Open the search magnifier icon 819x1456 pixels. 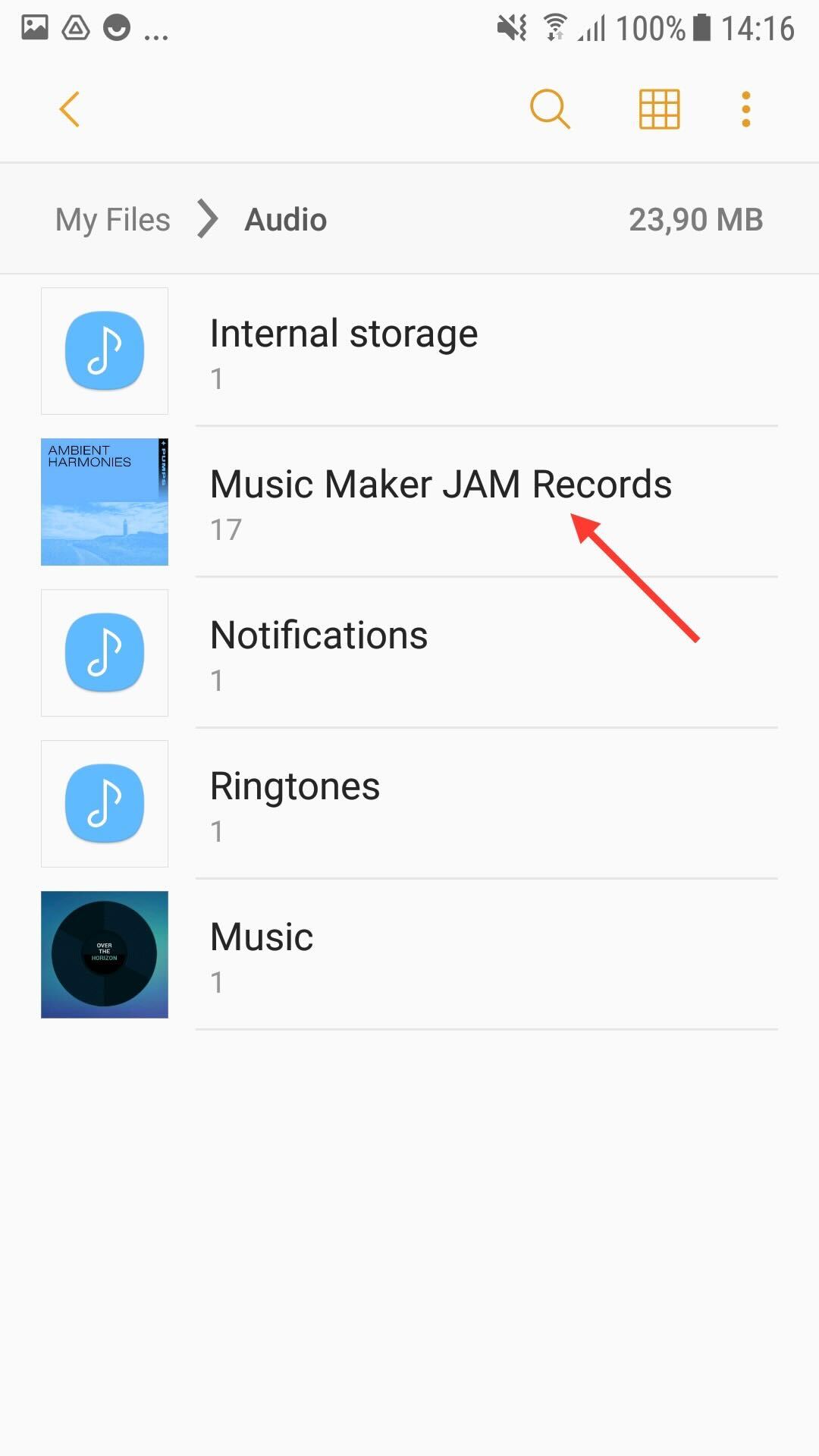point(550,109)
